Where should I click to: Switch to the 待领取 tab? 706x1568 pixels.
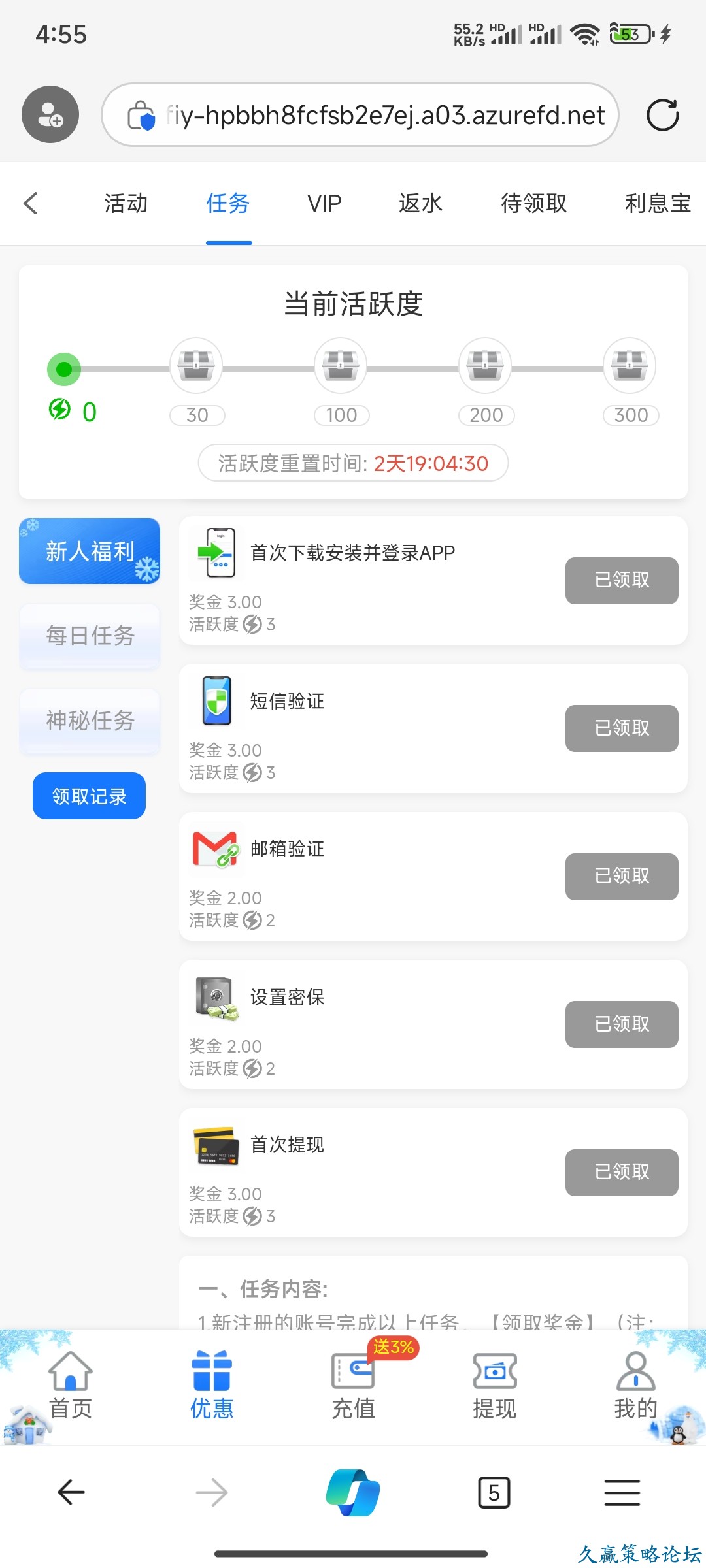[533, 203]
